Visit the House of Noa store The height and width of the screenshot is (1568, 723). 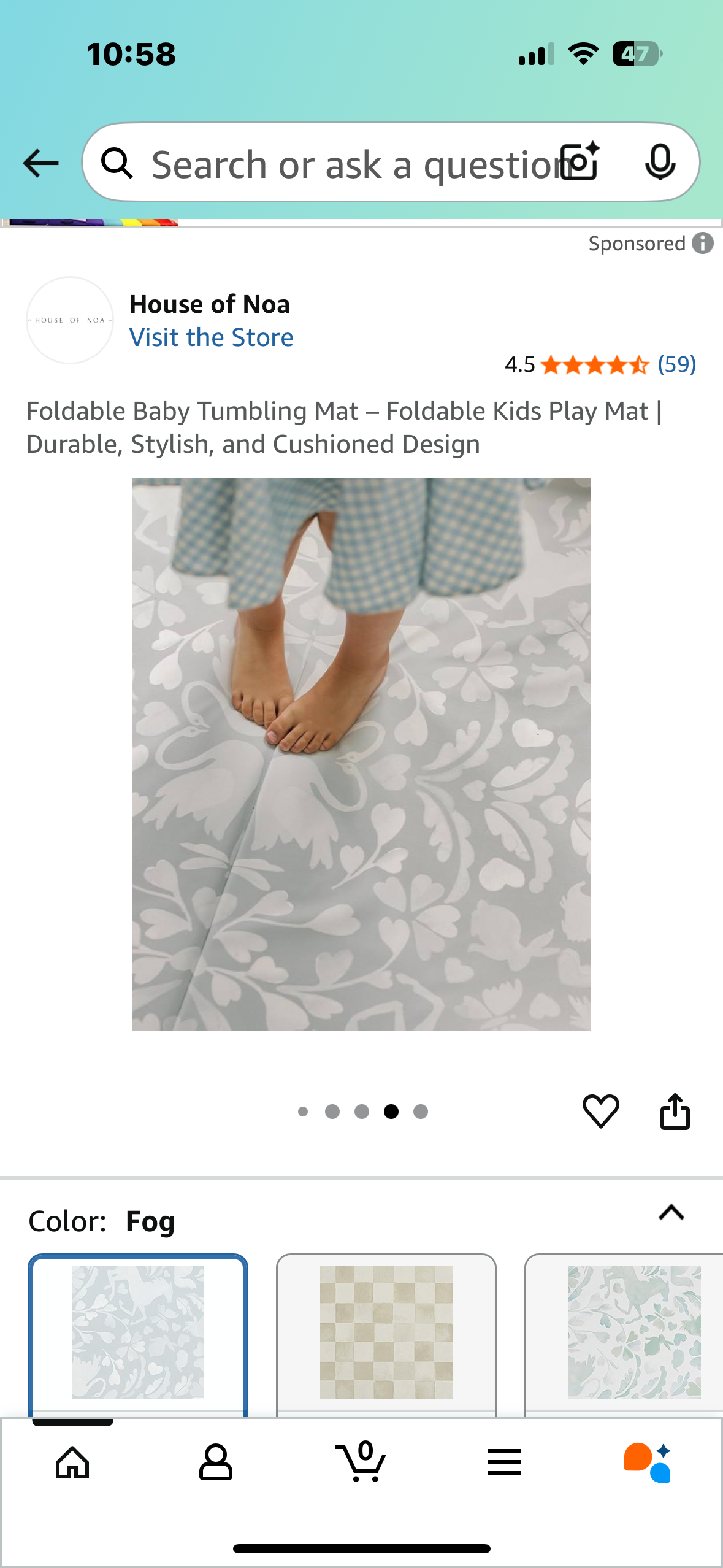tap(211, 337)
